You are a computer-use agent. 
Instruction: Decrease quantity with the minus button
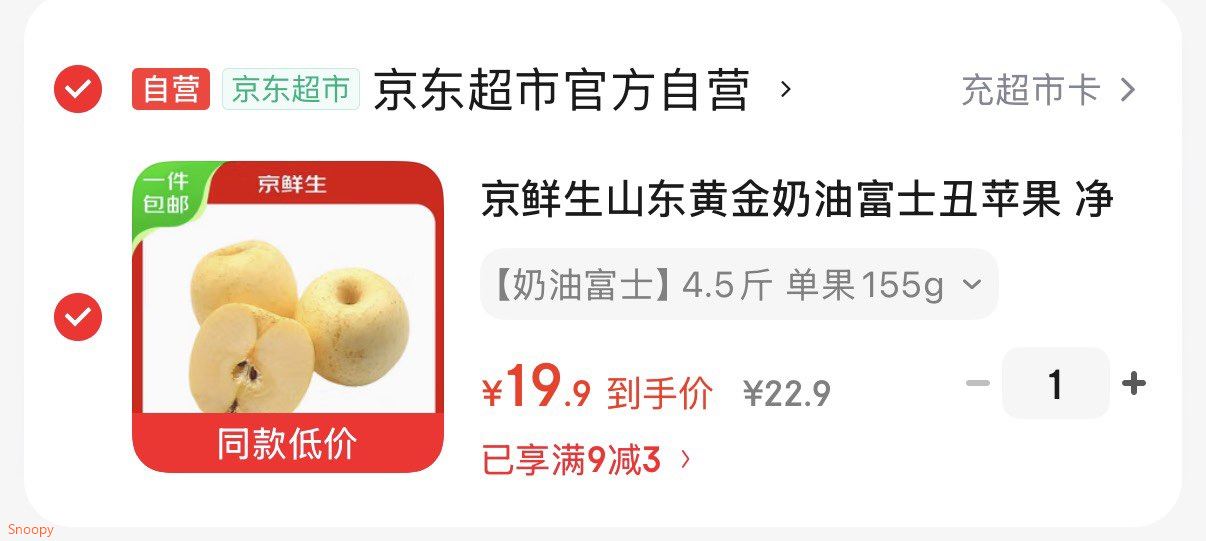[977, 383]
